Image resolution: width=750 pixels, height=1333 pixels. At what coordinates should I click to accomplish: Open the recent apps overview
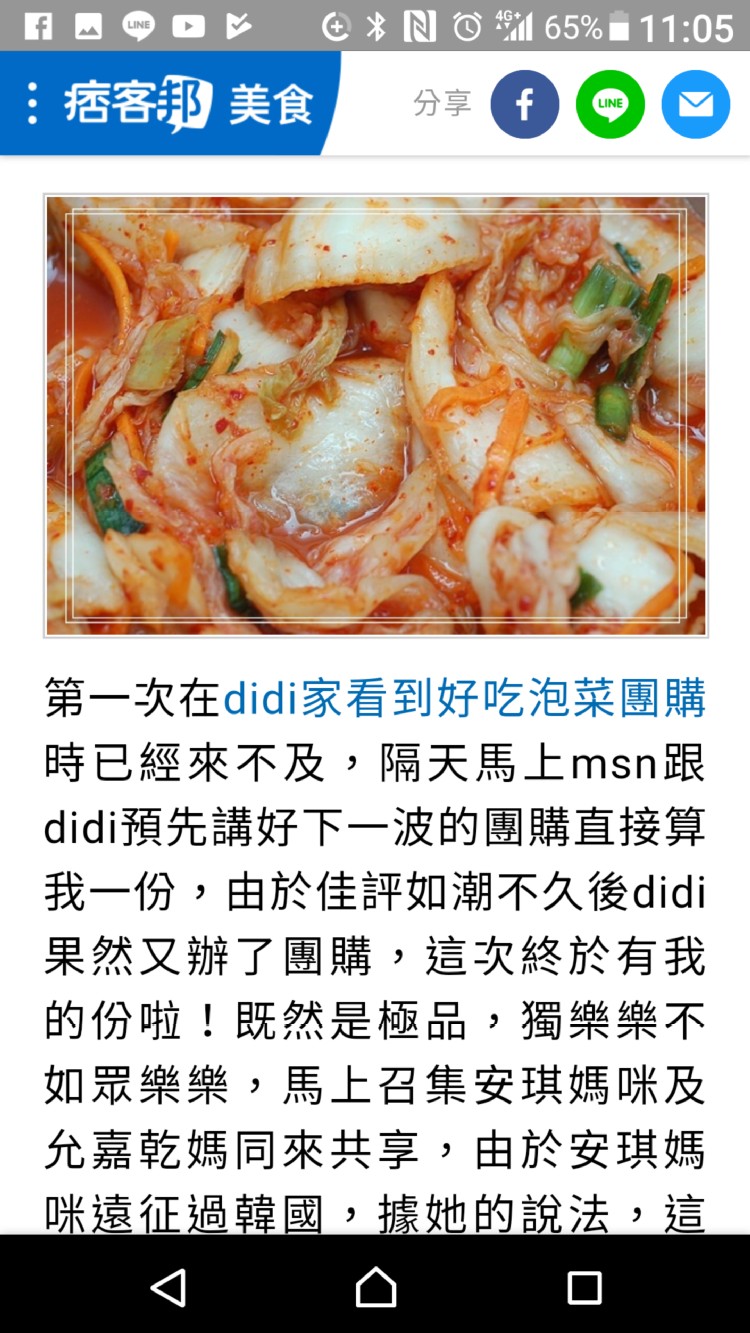(583, 1287)
